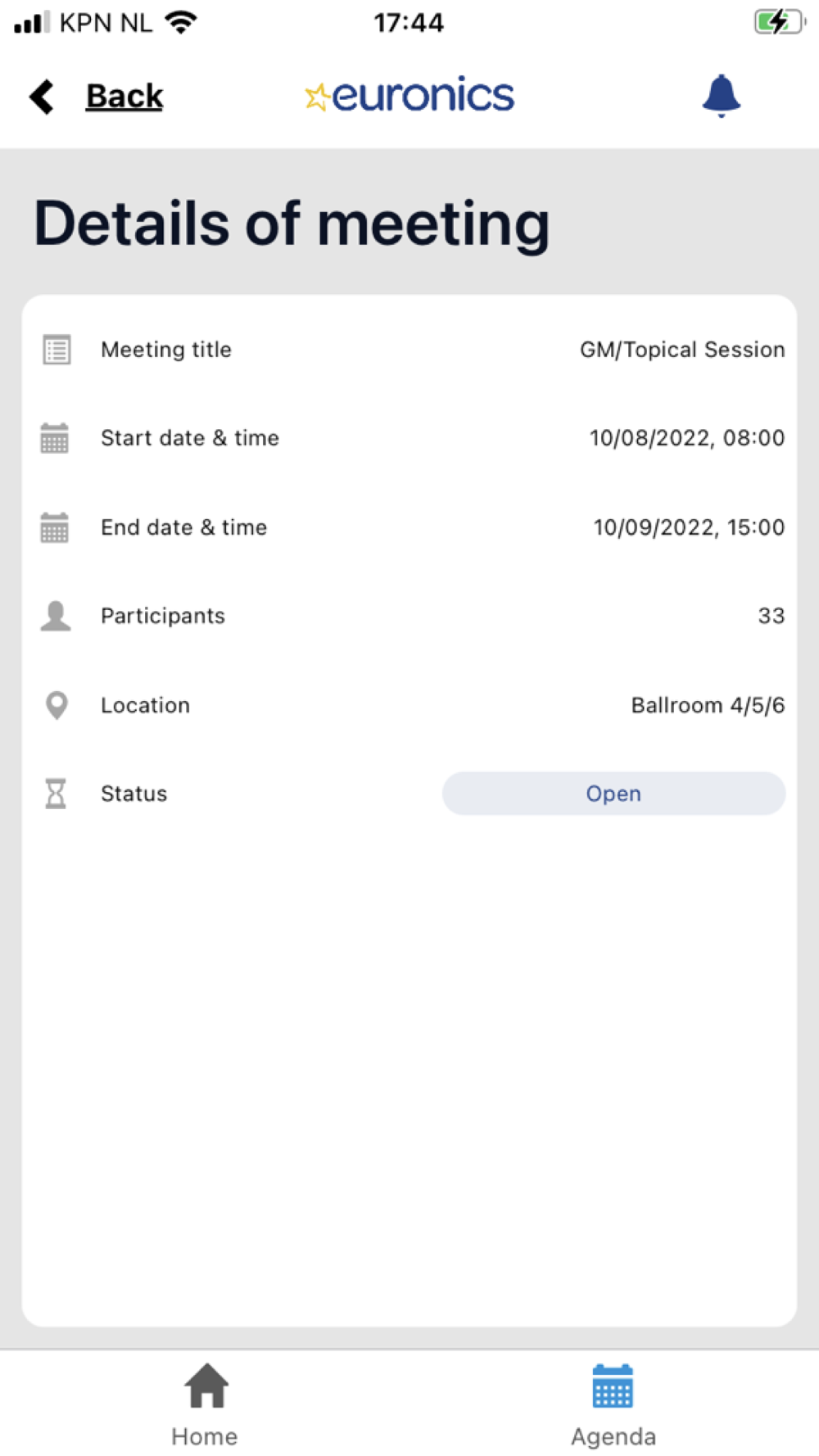Switch to the Home tab
Viewport: 819px width, 1456px height.
click(x=205, y=1405)
